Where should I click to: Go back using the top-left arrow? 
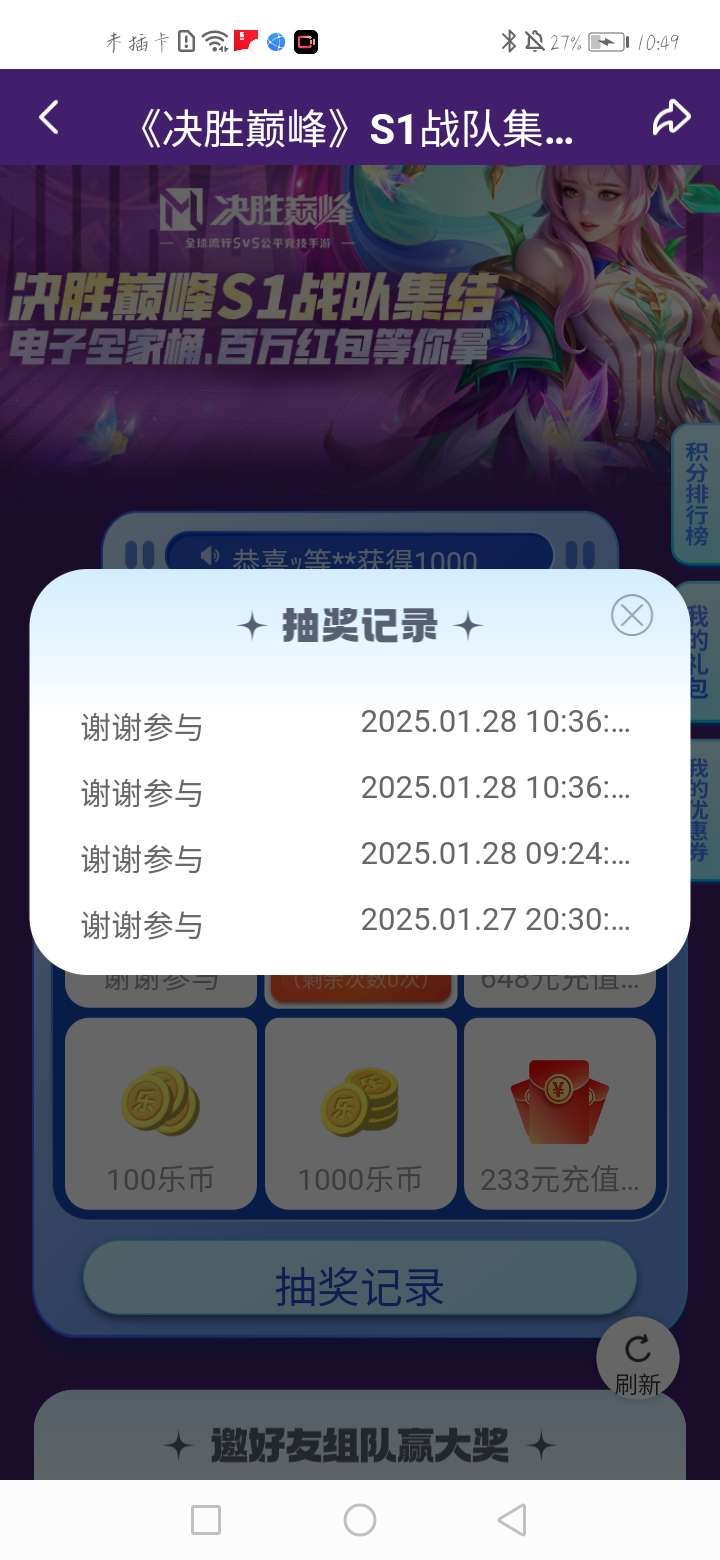point(48,117)
